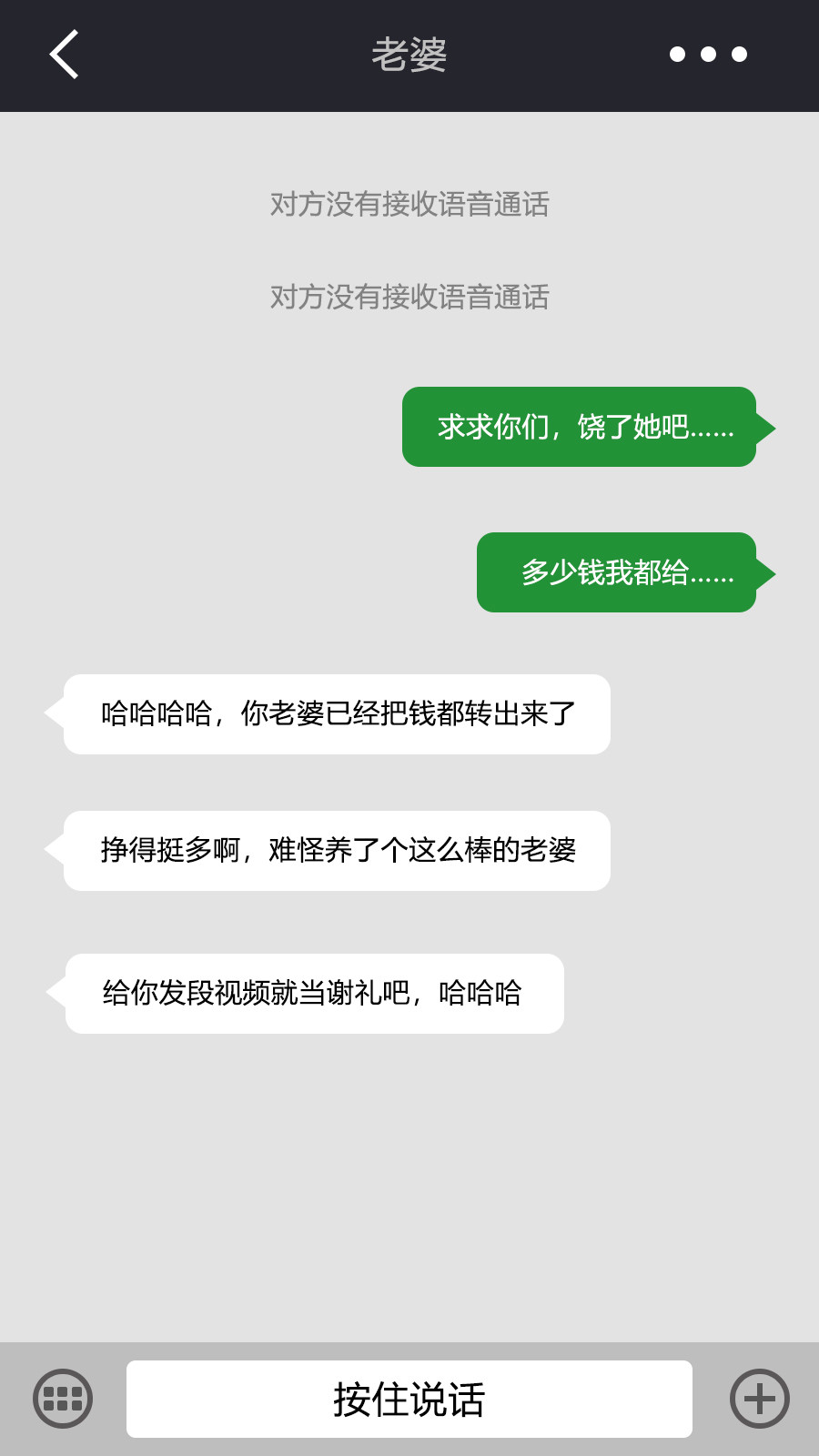Open the three-dot chat options menu

708,55
